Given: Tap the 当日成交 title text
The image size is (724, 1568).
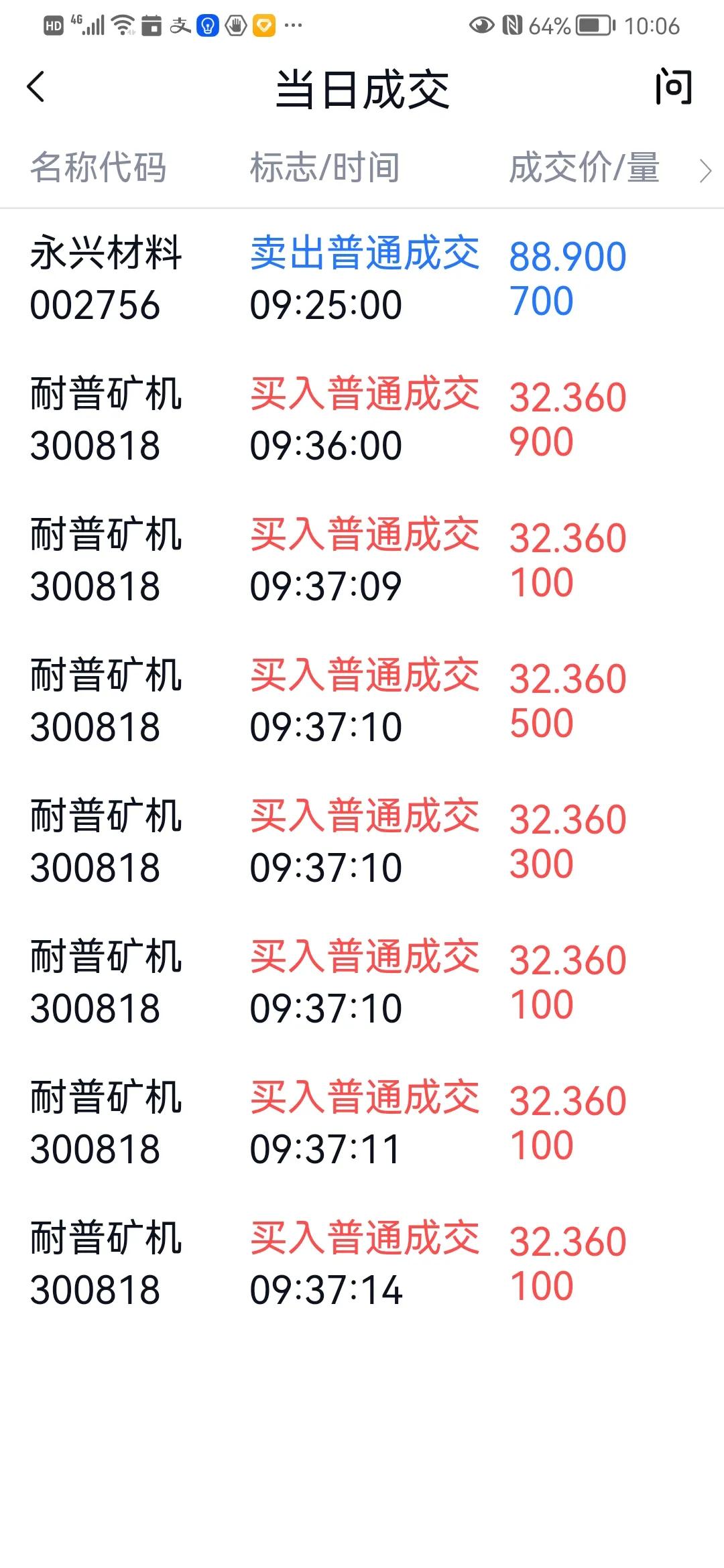Looking at the screenshot, I should (362, 88).
